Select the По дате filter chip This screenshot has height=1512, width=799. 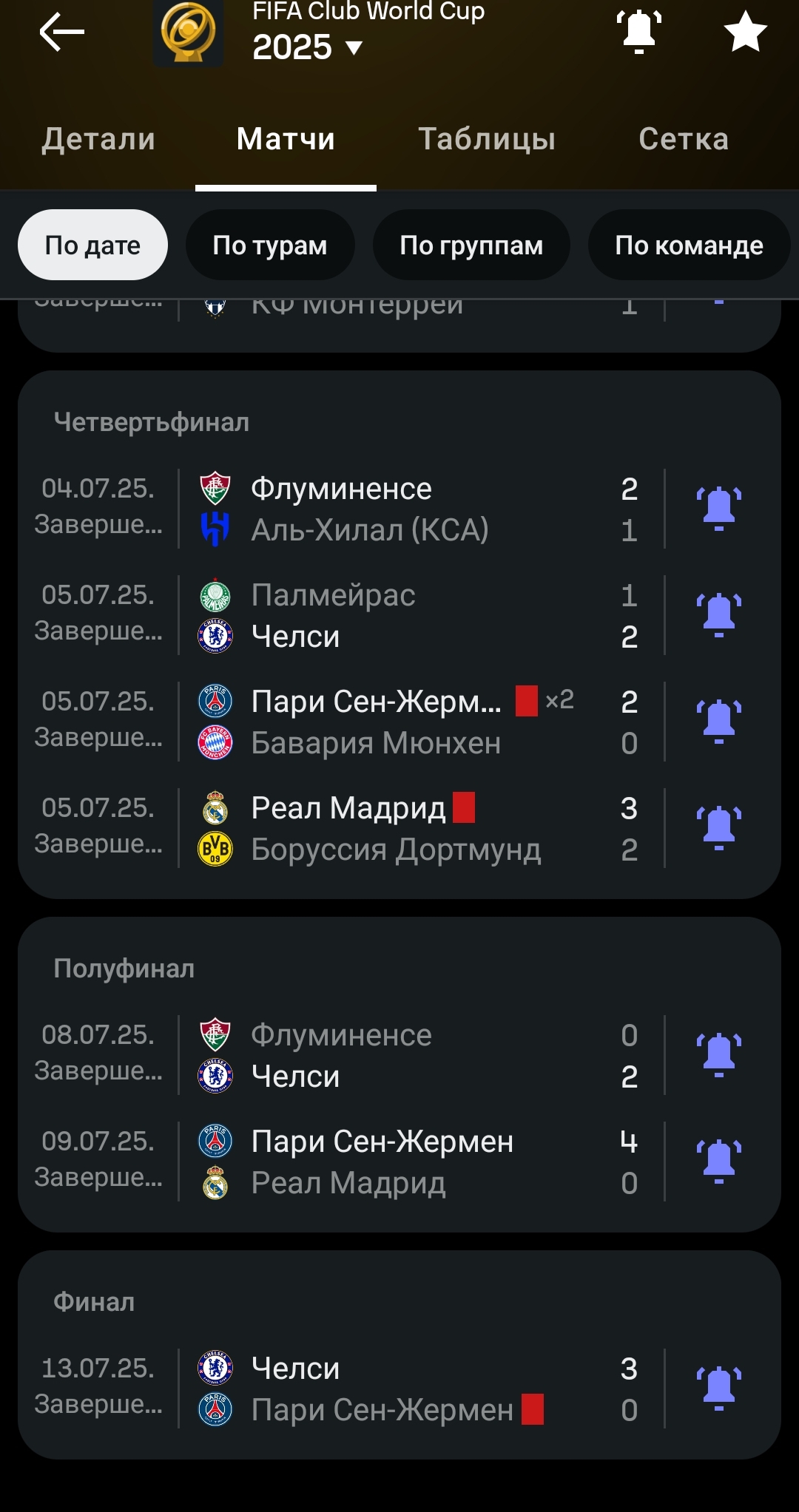[x=92, y=245]
